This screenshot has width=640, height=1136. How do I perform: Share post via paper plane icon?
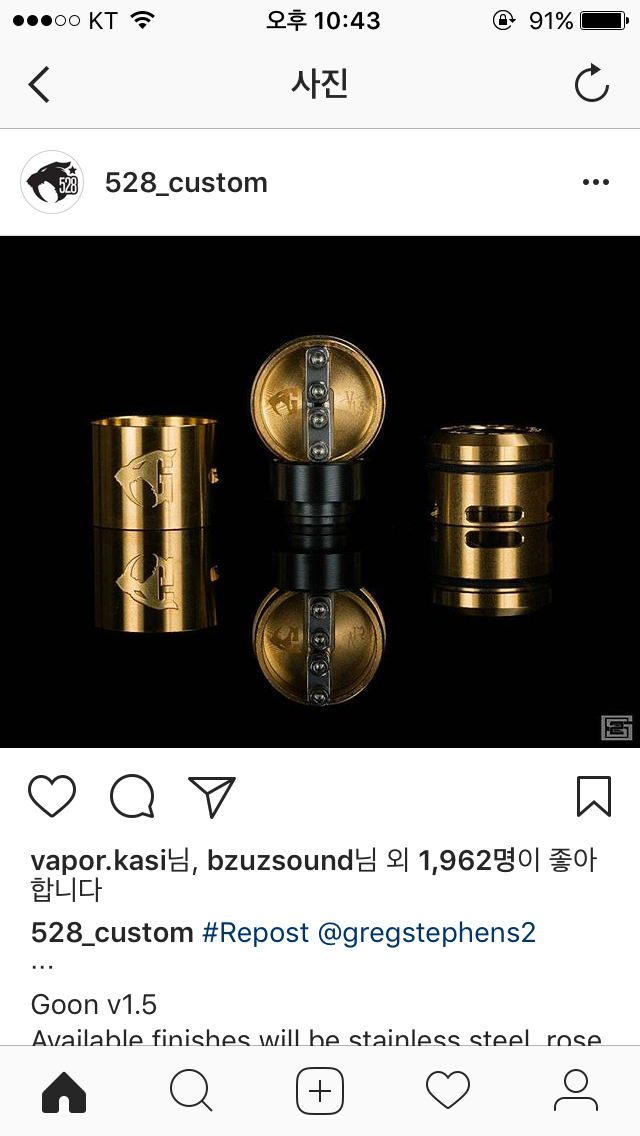212,797
